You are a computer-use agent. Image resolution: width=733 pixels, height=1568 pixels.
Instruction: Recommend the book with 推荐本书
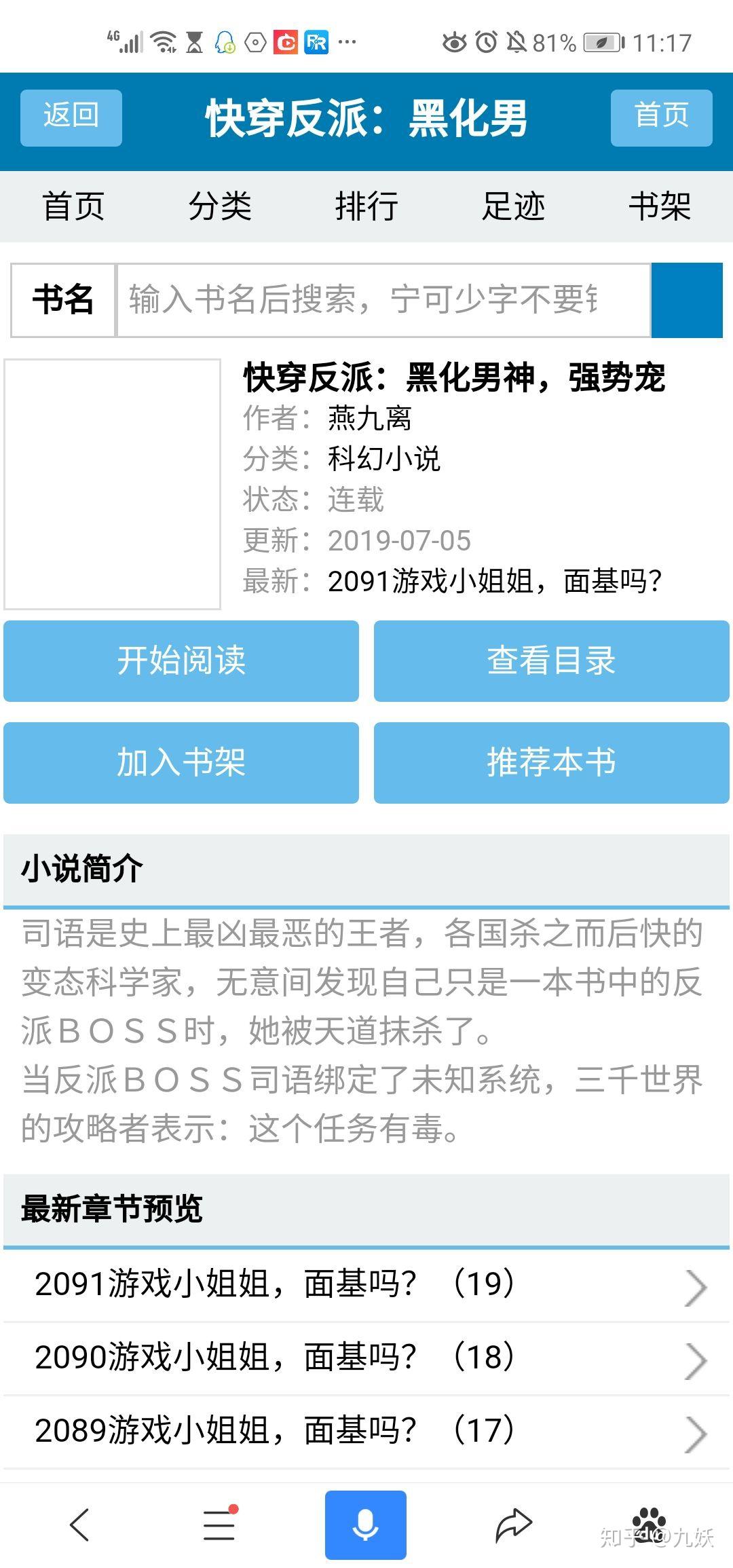pos(551,762)
